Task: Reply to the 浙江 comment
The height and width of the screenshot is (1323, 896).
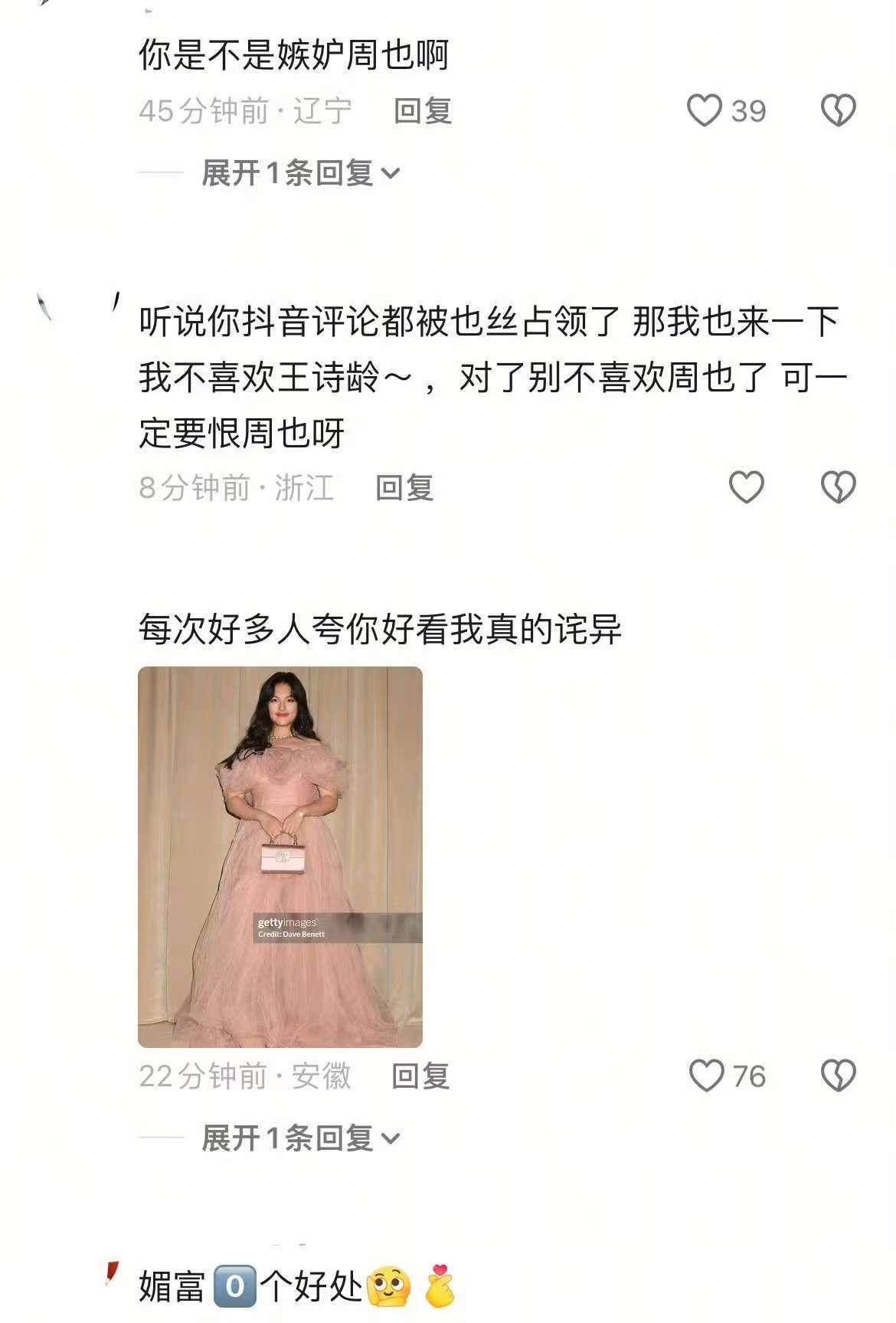Action: (x=404, y=488)
